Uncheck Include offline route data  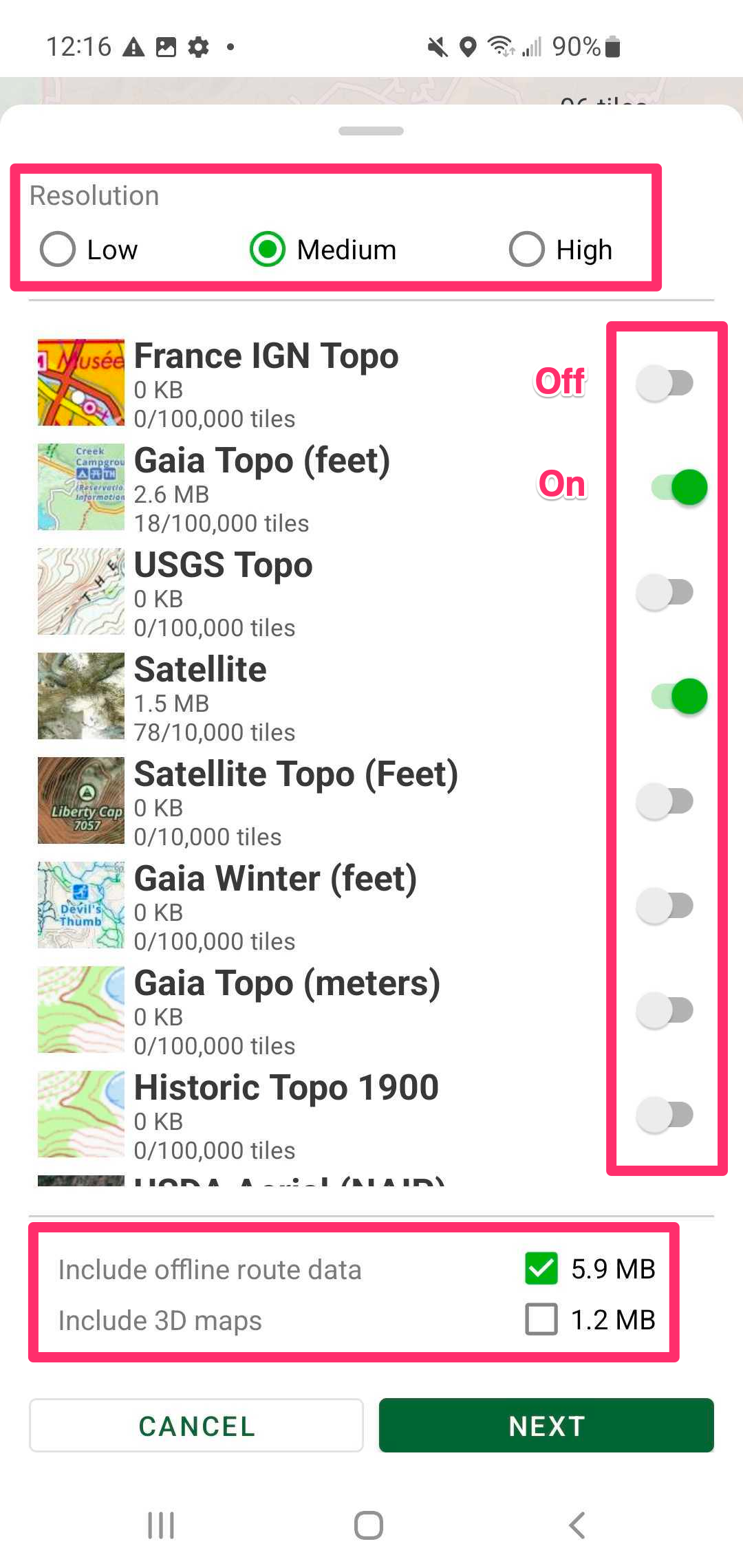pyautogui.click(x=541, y=1269)
